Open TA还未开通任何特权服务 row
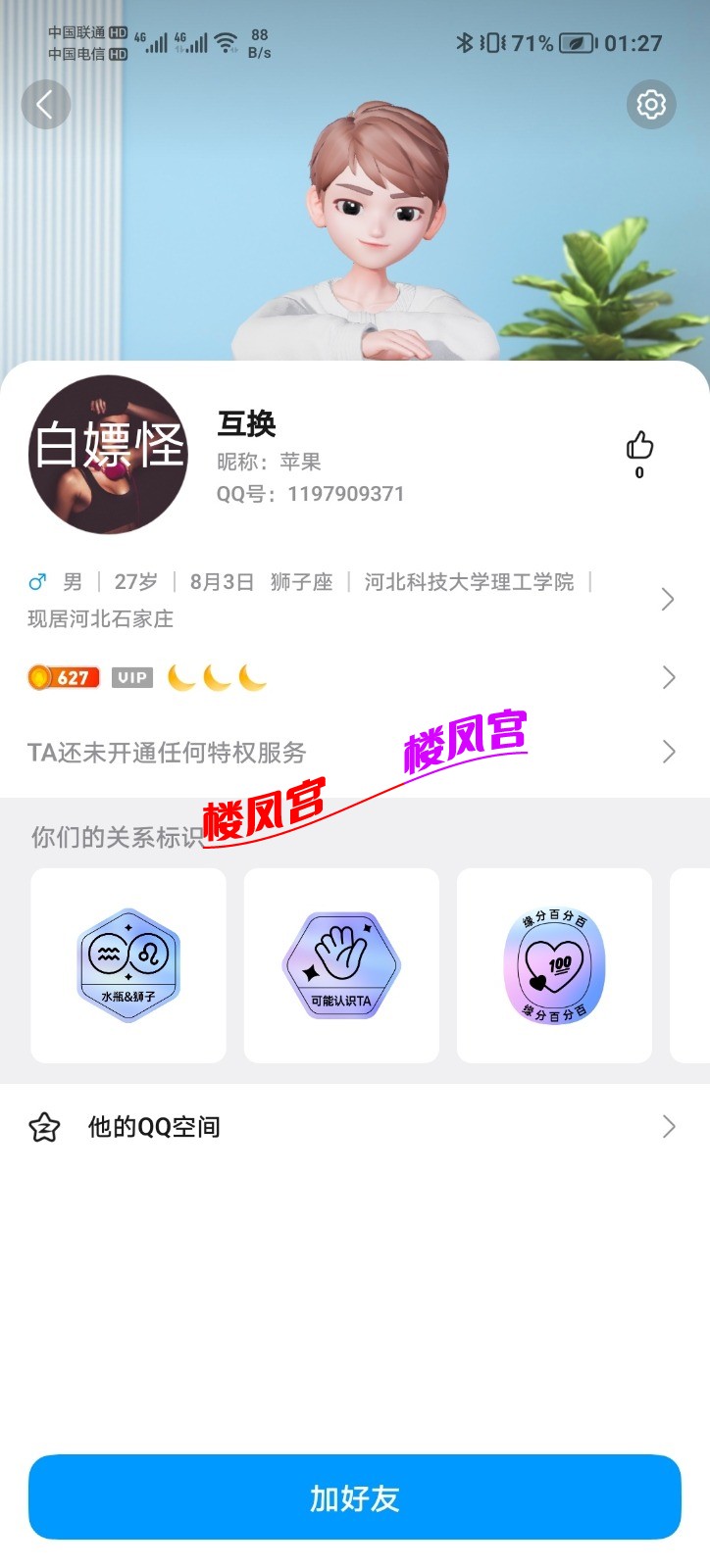This screenshot has width=710, height=1568. coord(353,752)
